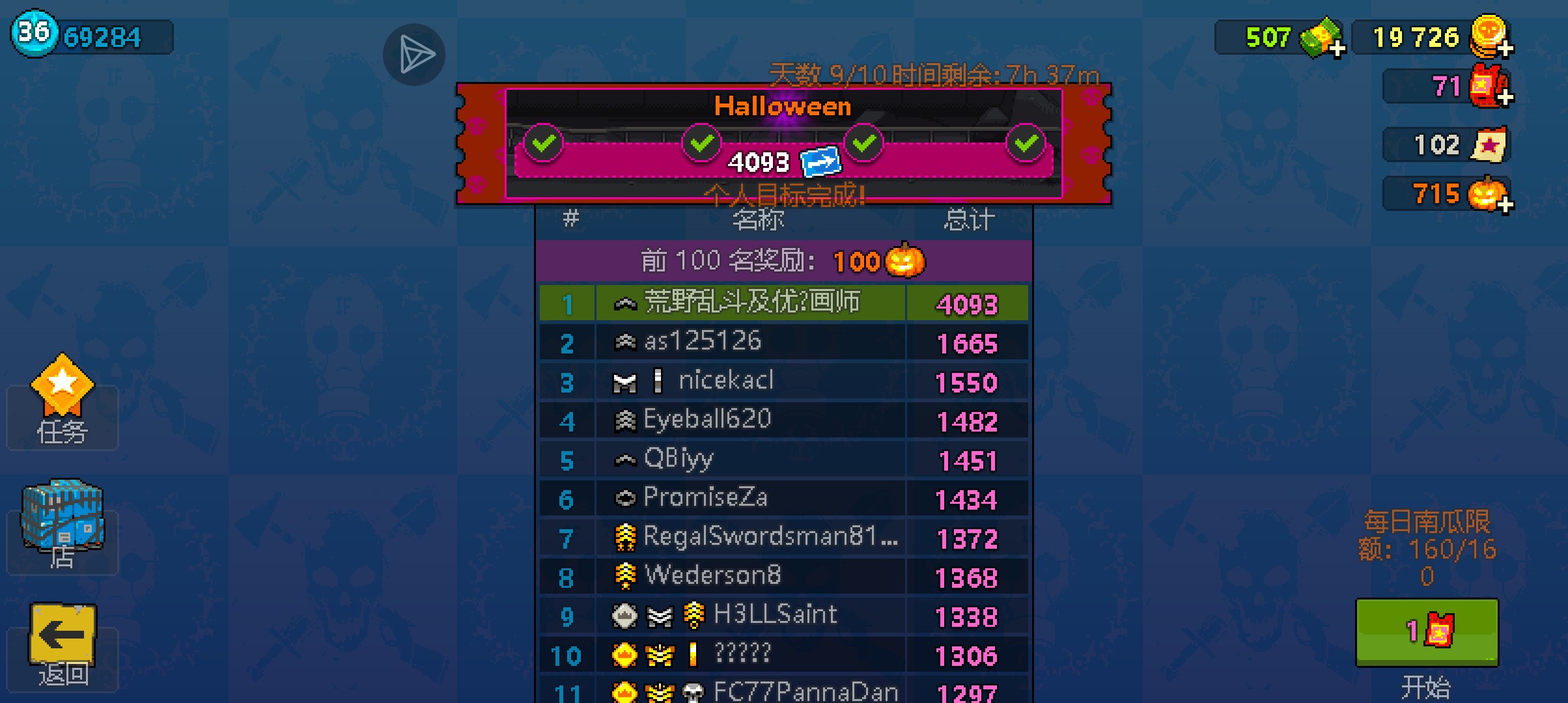Screen dimensions: 1568x703
Task: Add more pumpkins via the plus icon
Action: click(x=1505, y=205)
